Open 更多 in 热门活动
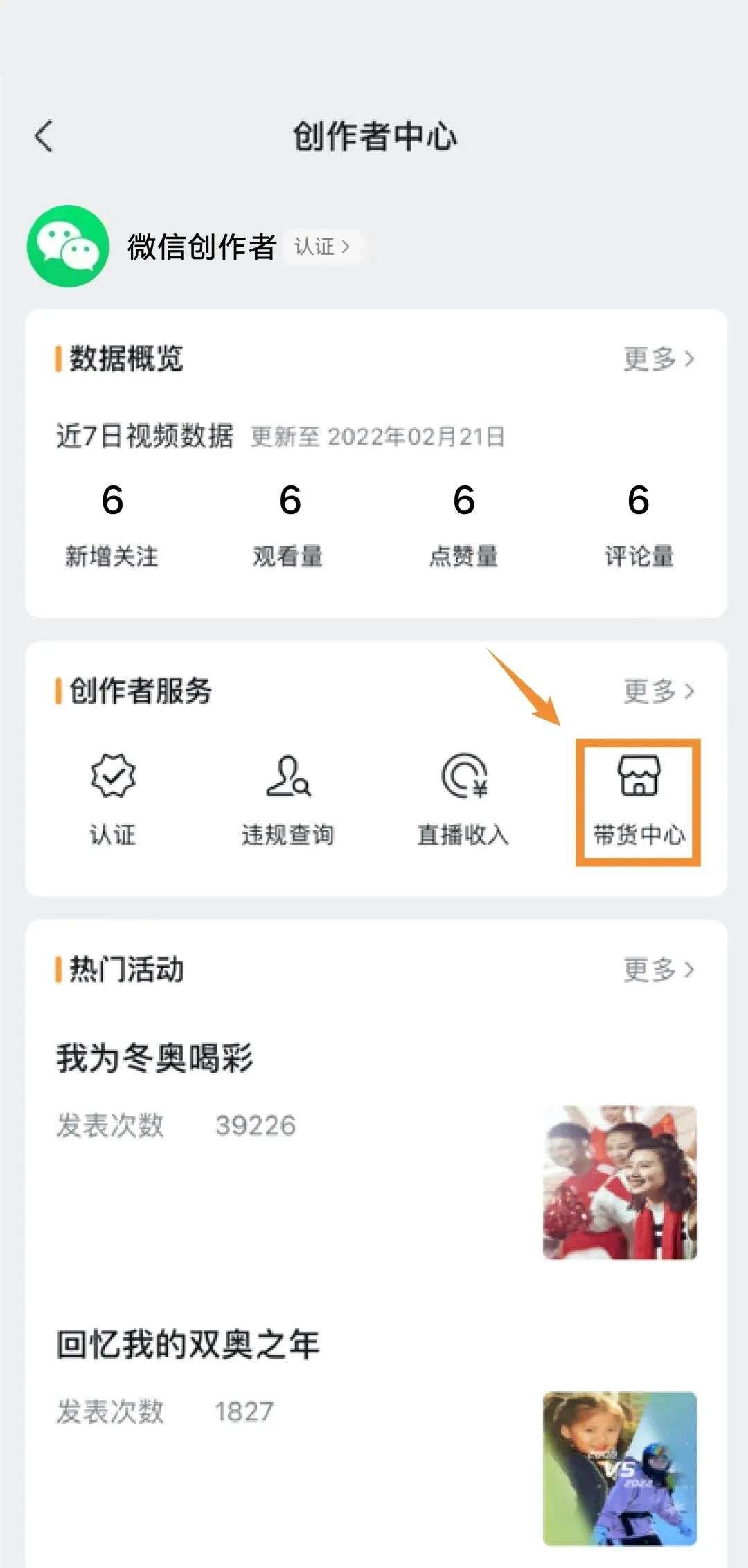This screenshot has height=1568, width=748. (x=658, y=970)
